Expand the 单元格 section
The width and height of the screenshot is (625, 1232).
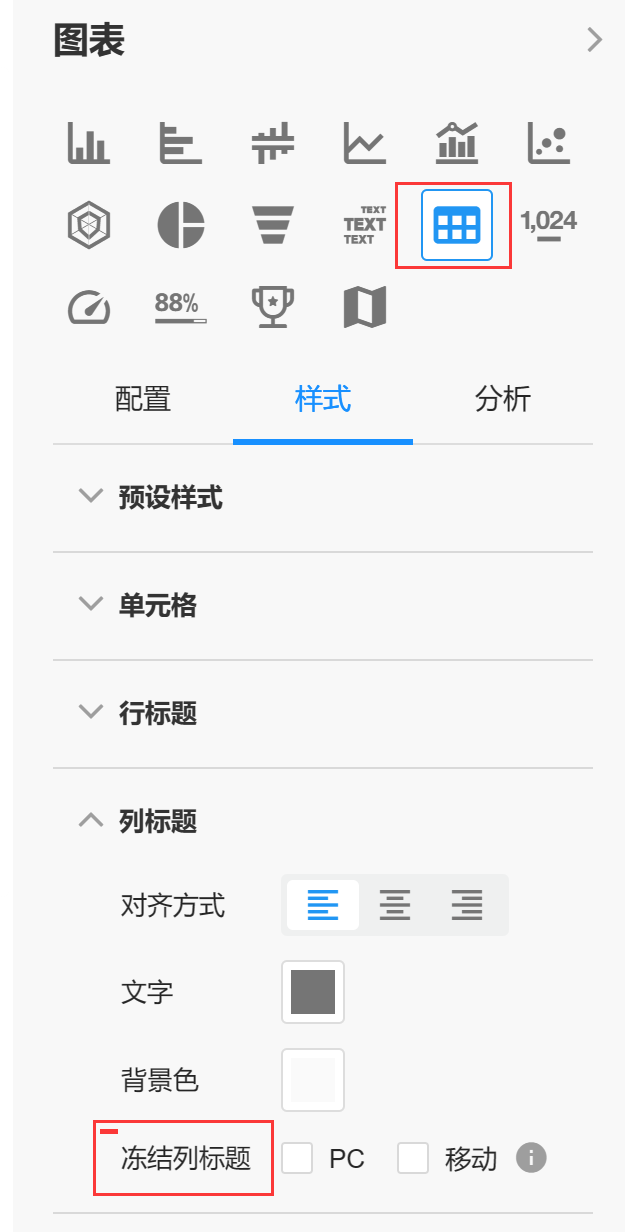(x=157, y=605)
